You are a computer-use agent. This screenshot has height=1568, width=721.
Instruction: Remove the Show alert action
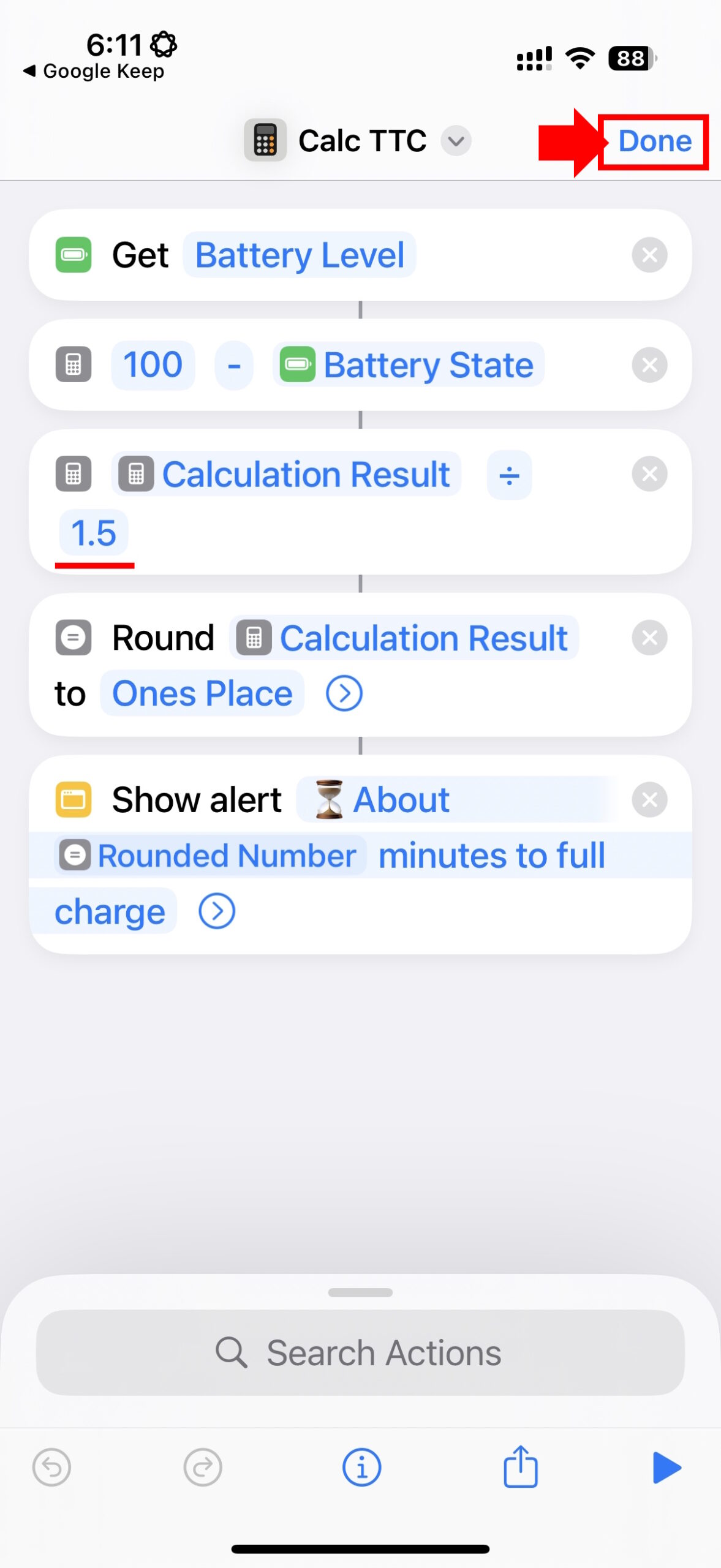[x=649, y=799]
